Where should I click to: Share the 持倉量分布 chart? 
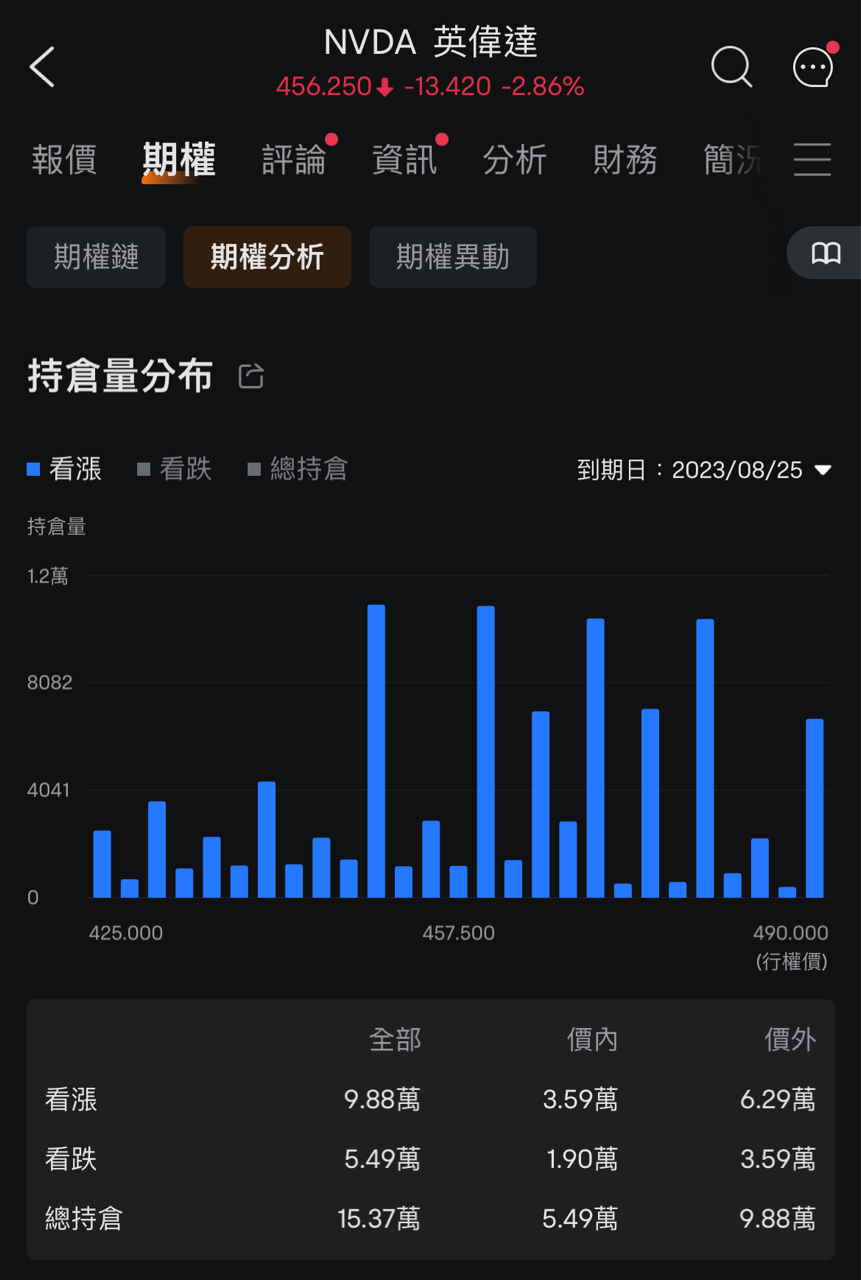[251, 376]
